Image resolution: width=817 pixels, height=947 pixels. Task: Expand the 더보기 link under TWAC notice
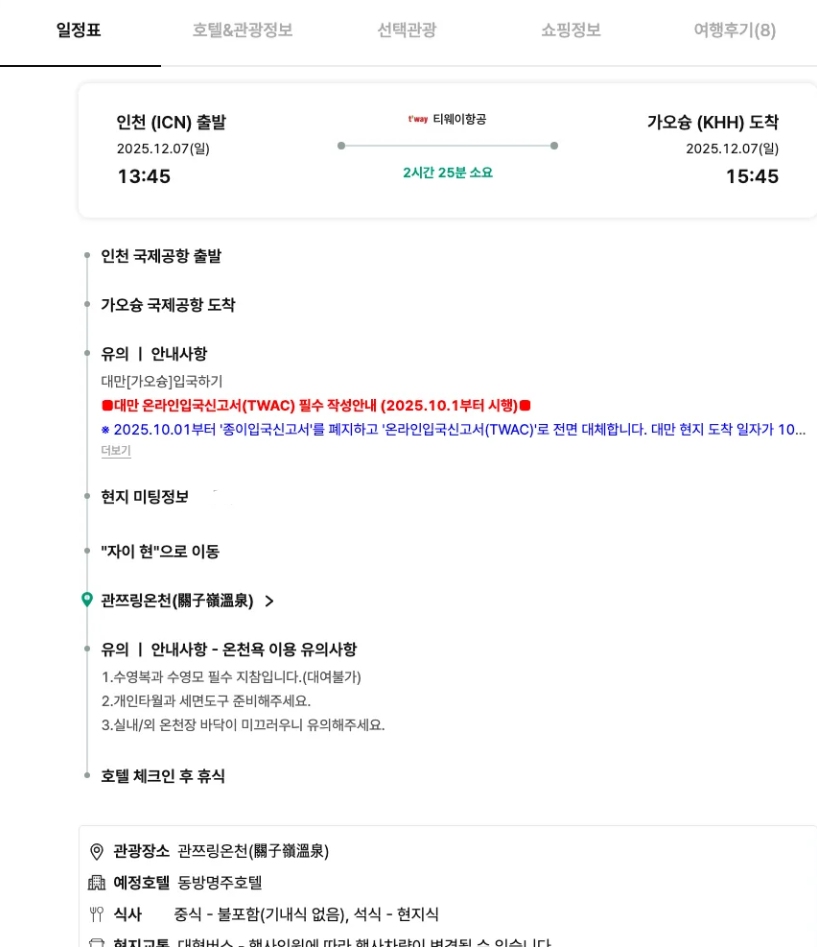(x=116, y=451)
